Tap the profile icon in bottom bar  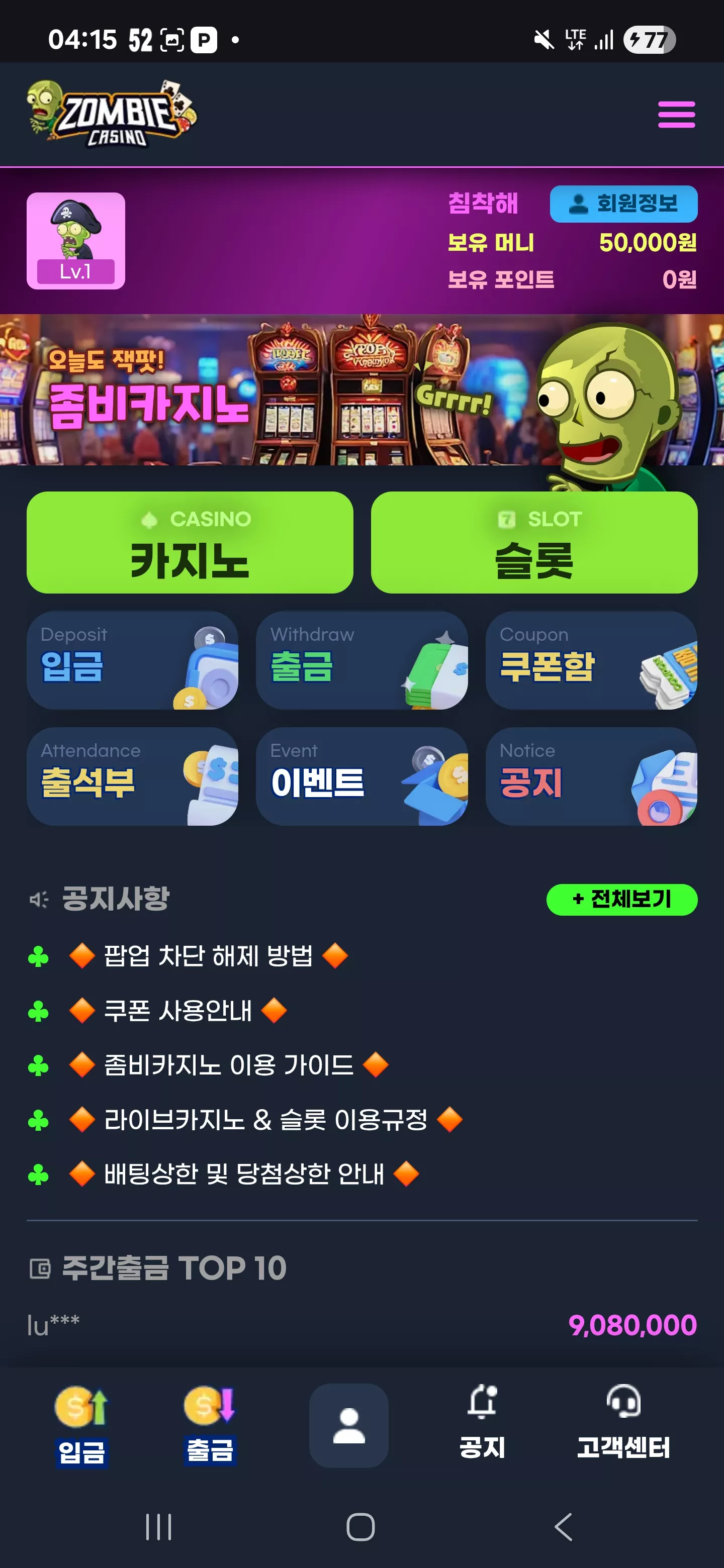[x=349, y=1425]
